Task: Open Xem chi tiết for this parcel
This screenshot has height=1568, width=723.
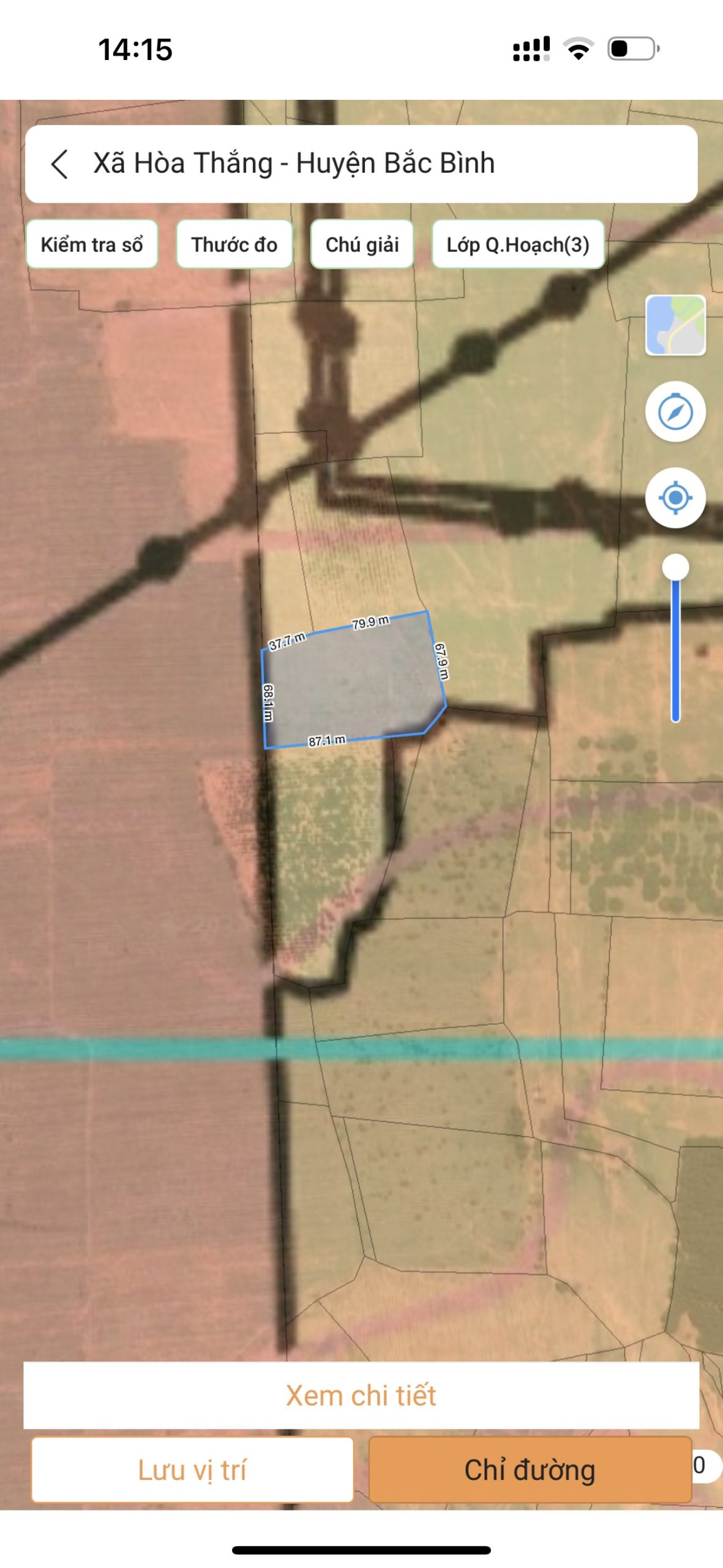Action: [x=361, y=1395]
